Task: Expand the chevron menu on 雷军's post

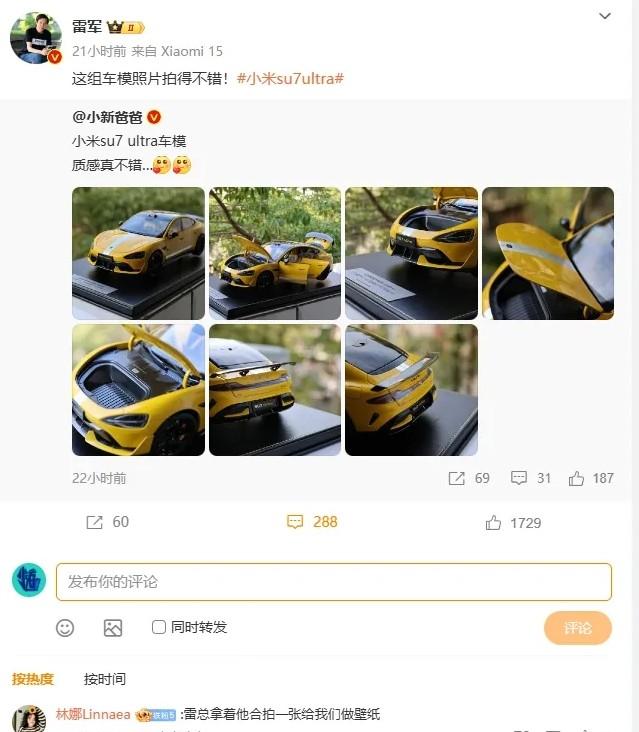Action: click(x=604, y=17)
